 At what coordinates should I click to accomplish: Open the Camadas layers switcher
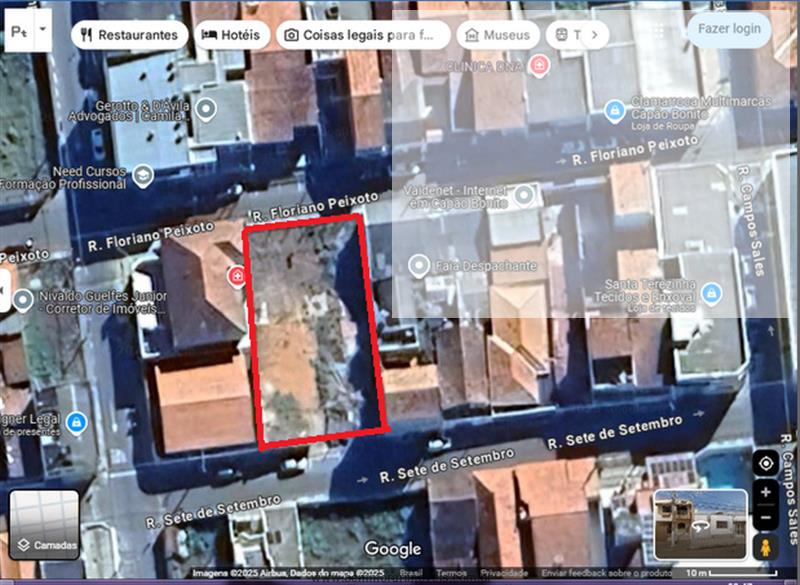tap(43, 523)
